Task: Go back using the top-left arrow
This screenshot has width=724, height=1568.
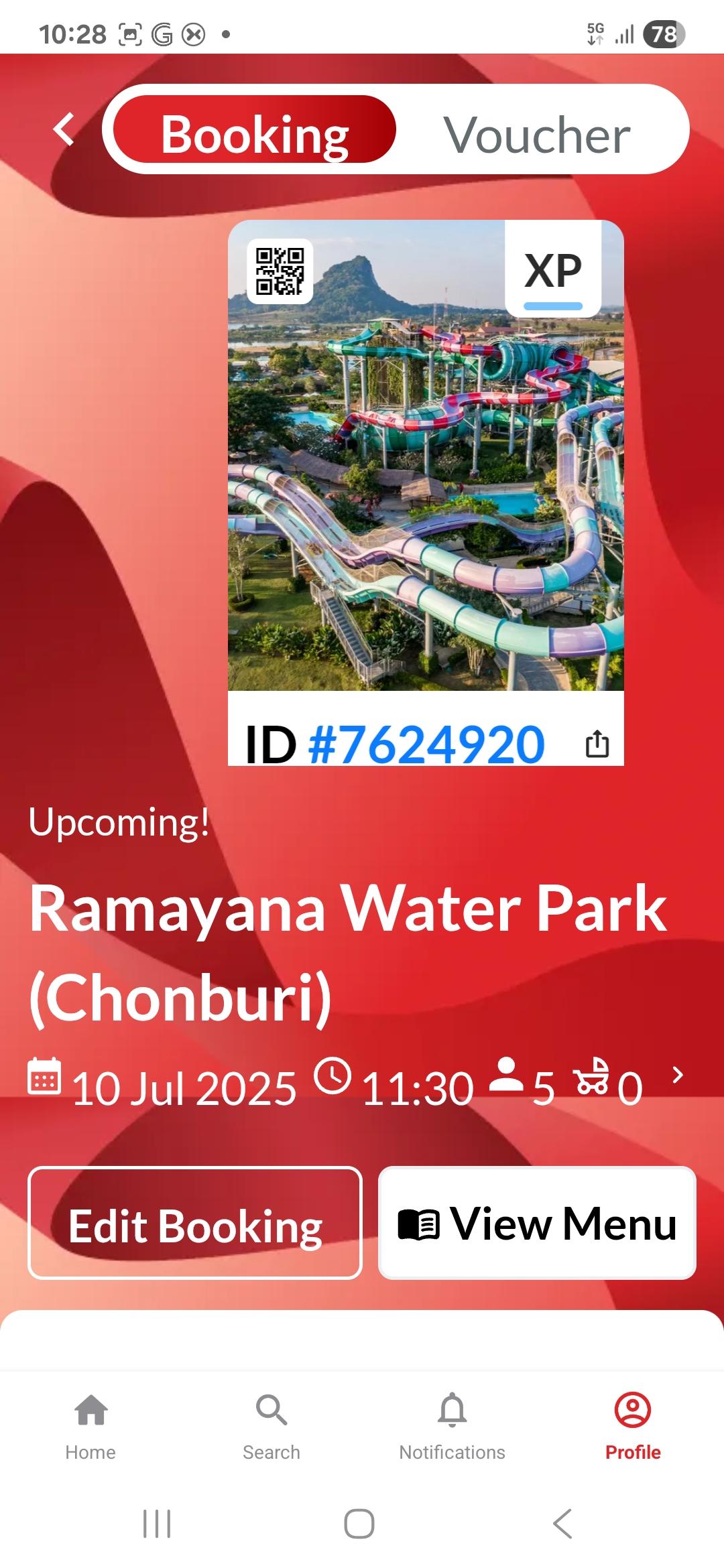Action: point(64,129)
